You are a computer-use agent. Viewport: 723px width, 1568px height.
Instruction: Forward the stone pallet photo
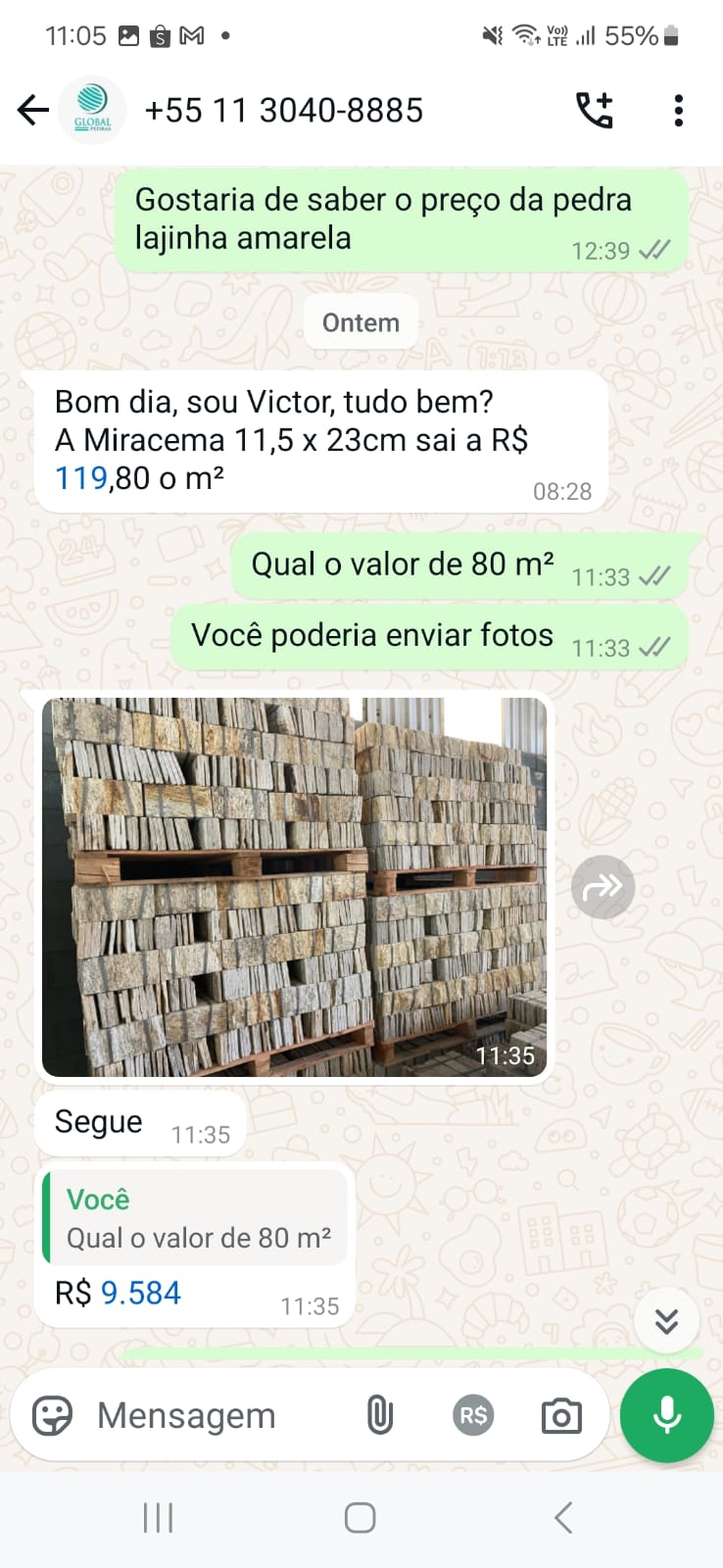(x=603, y=886)
